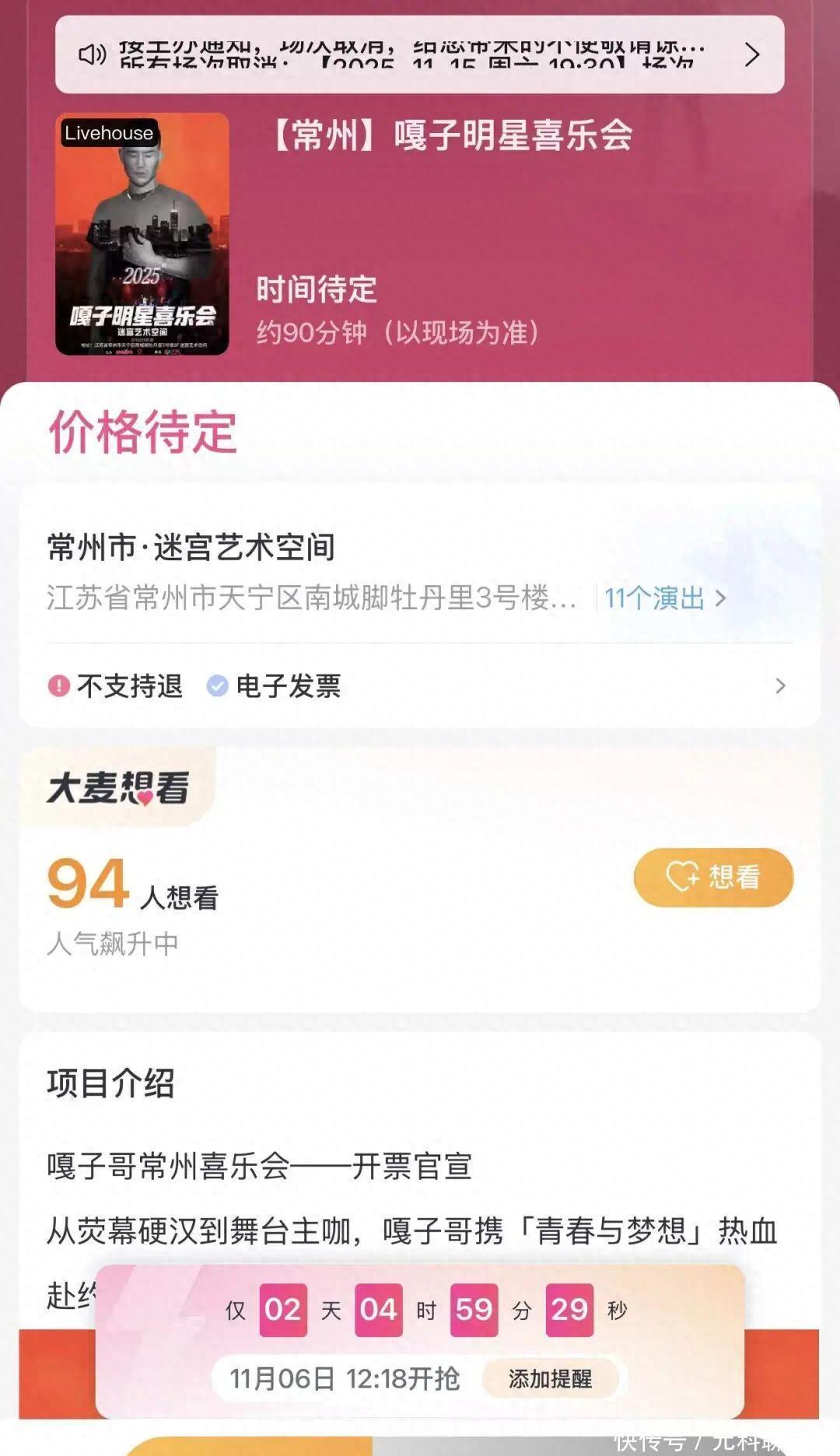The height and width of the screenshot is (1456, 840).
Task: Mark the show with 想看 button
Action: pyautogui.click(x=713, y=877)
